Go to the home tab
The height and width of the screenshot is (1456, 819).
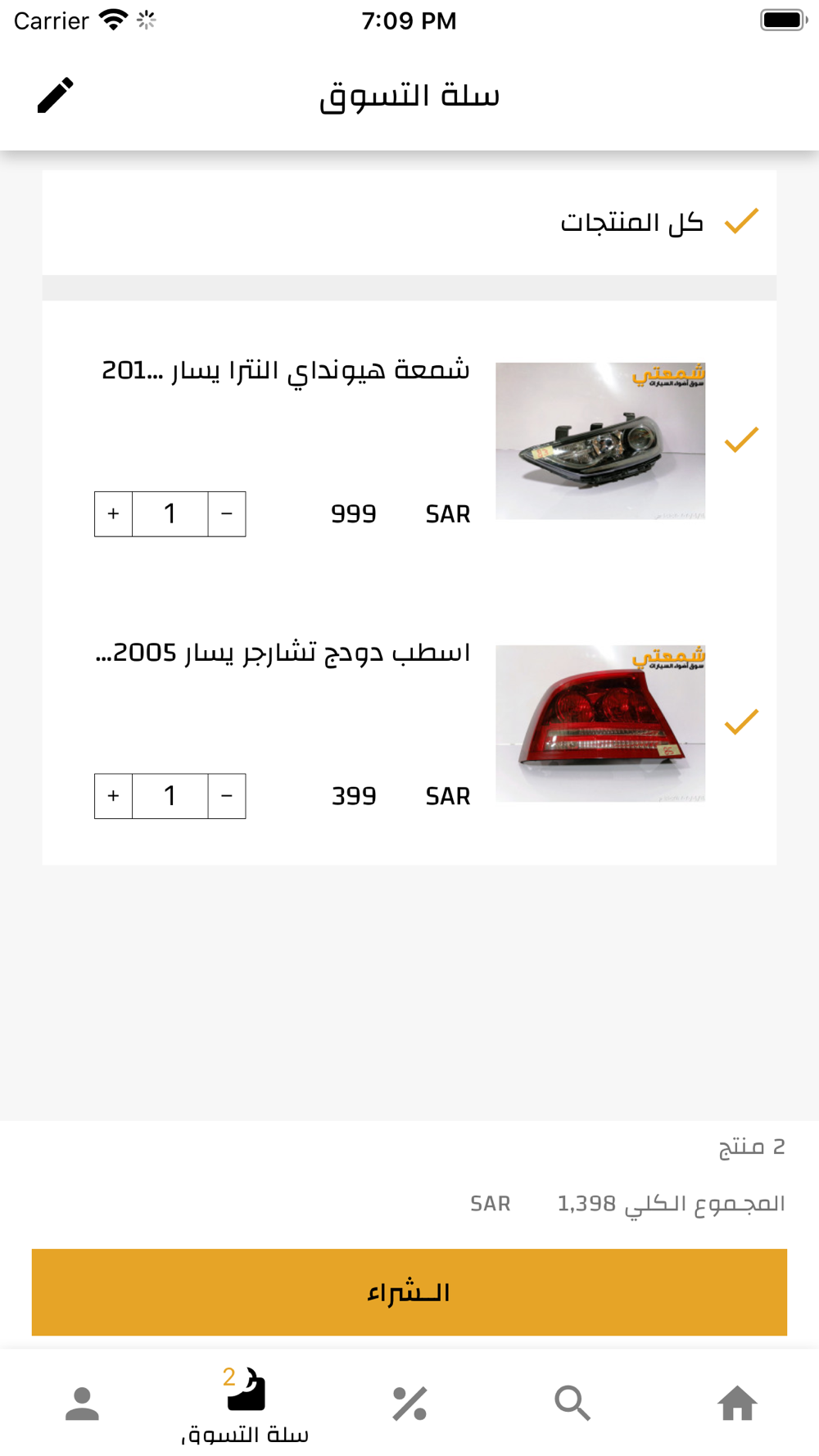coord(737,1404)
